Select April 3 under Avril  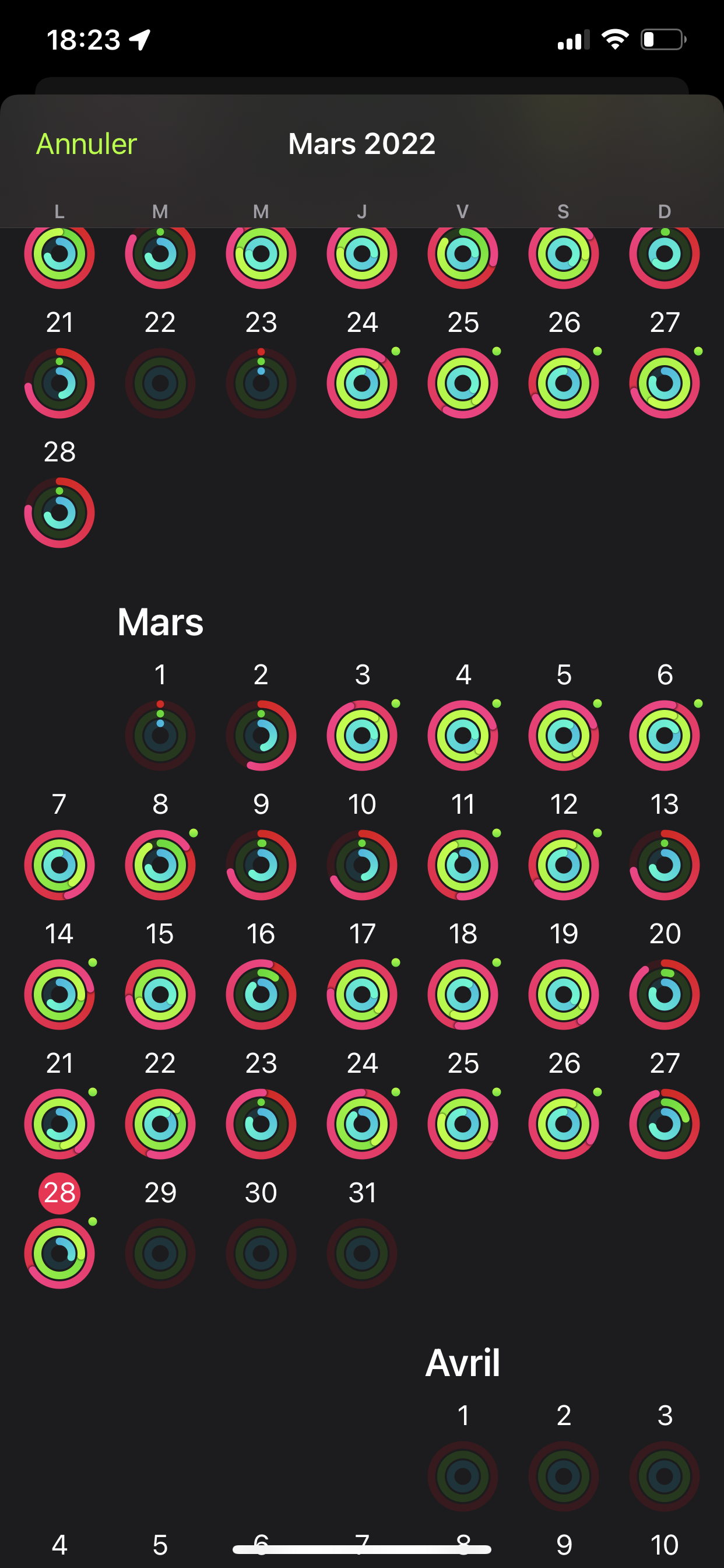point(665,1475)
